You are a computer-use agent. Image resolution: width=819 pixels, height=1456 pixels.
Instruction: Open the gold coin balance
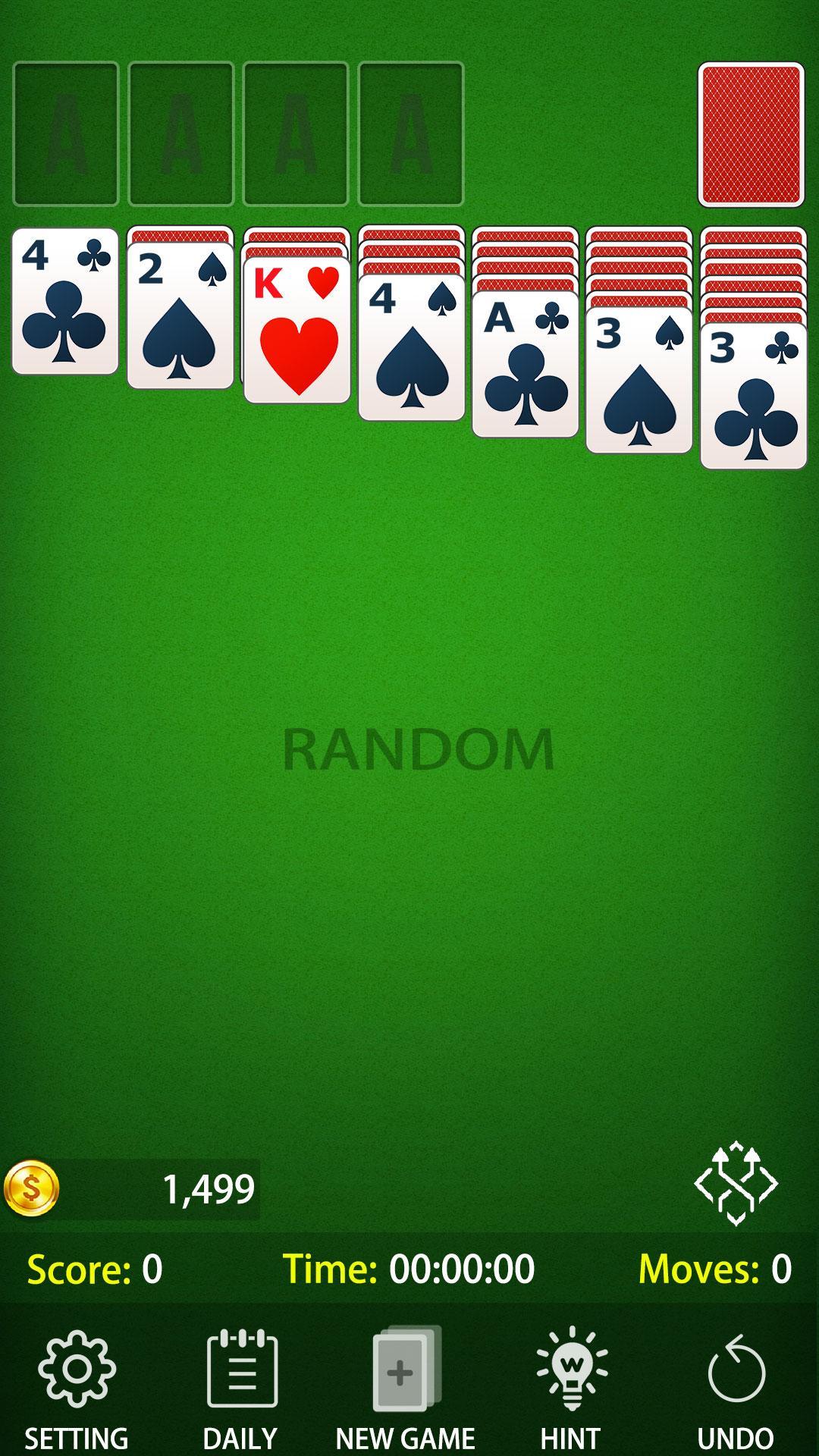(130, 1188)
